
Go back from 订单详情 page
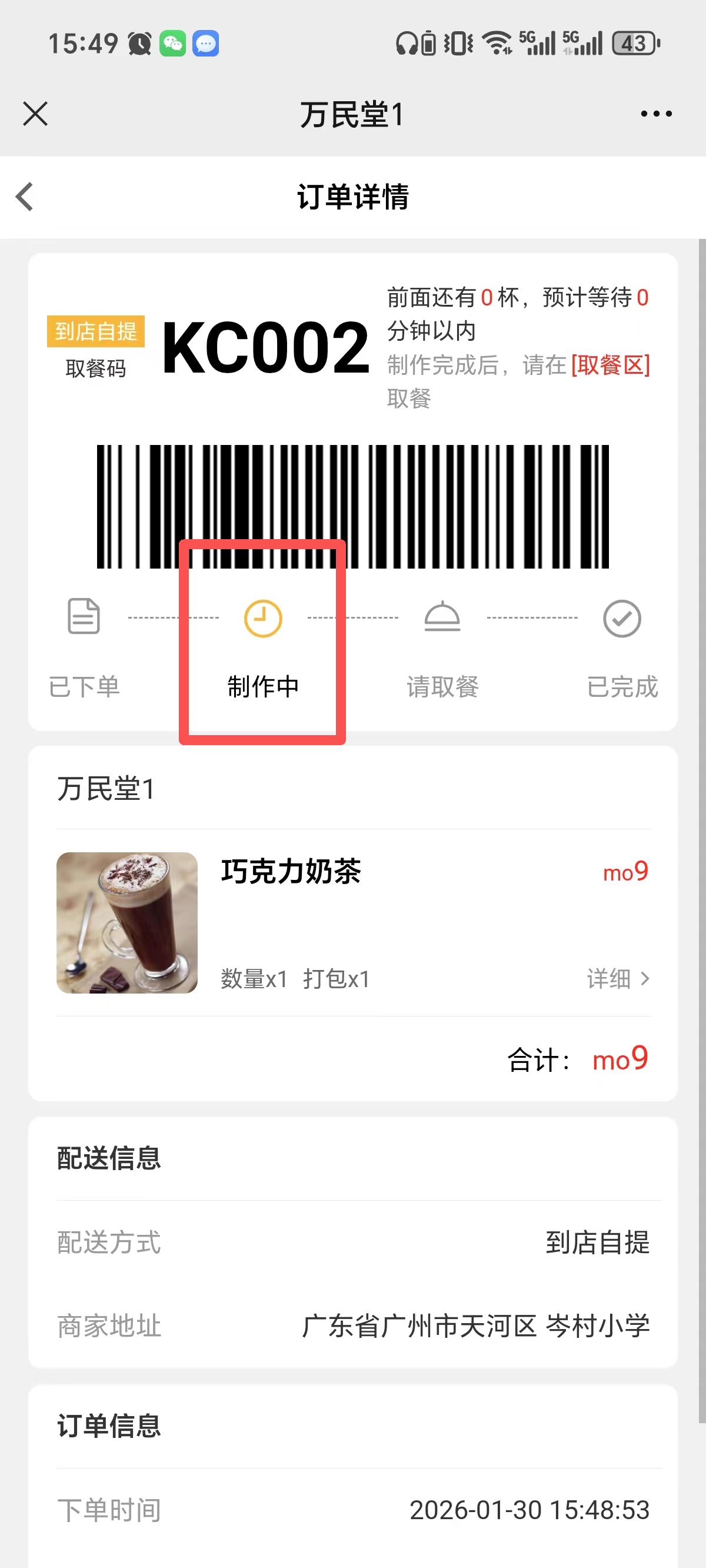pyautogui.click(x=25, y=197)
